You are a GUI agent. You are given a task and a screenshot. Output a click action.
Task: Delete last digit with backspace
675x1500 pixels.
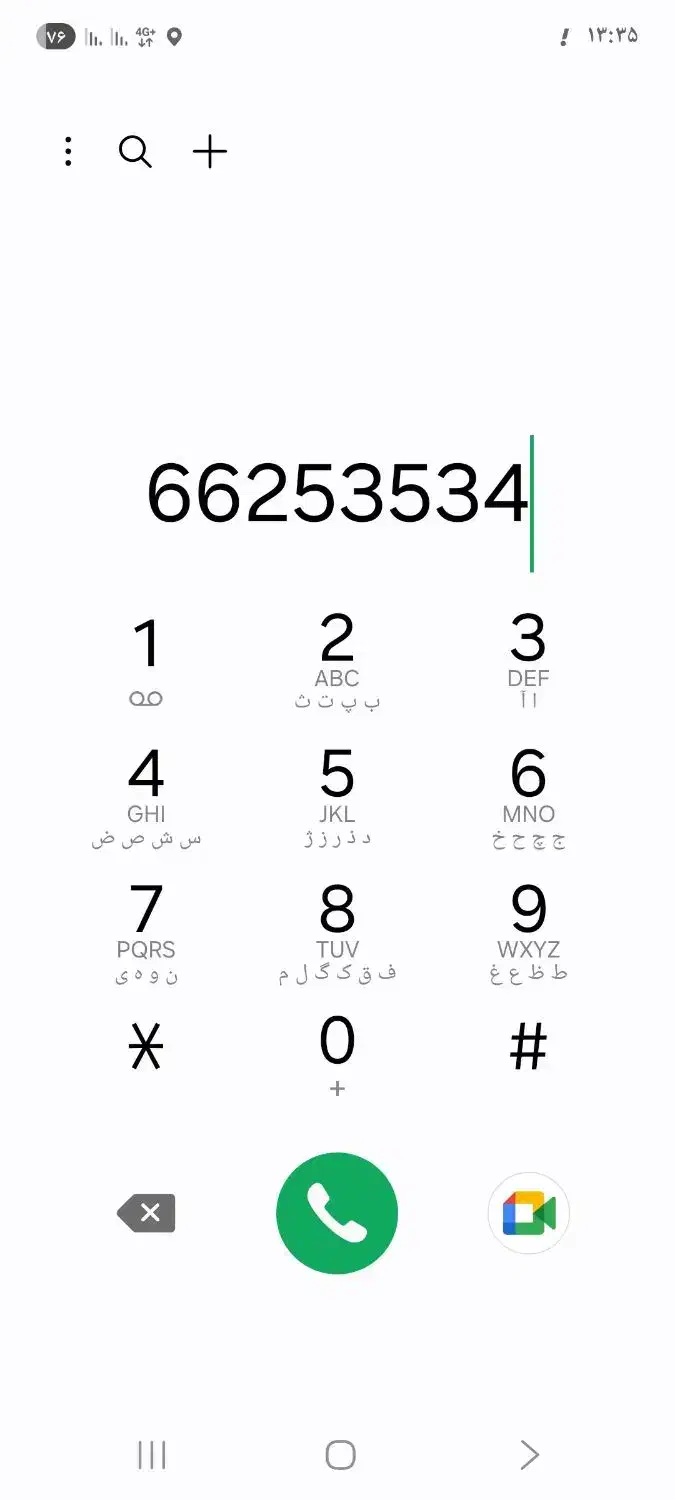(x=147, y=1213)
